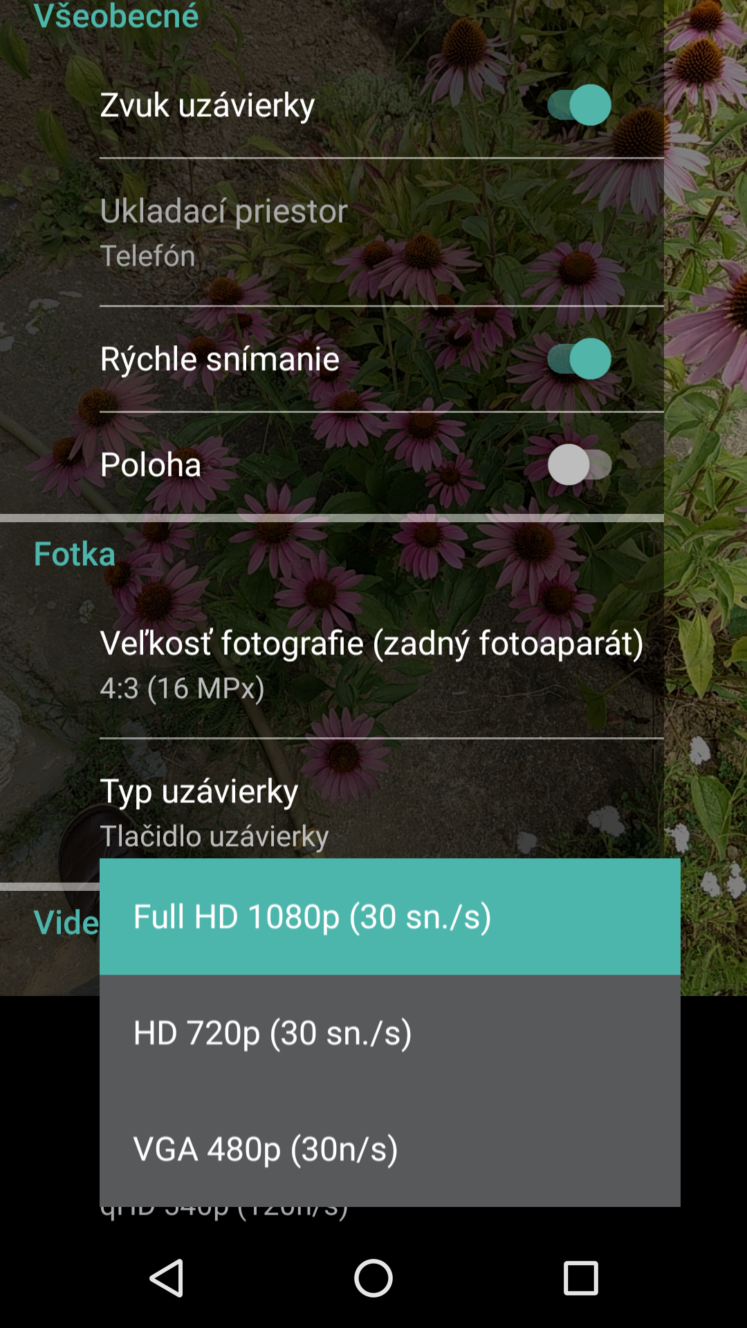747x1328 pixels.
Task: Tap the system back button
Action: point(166,1277)
